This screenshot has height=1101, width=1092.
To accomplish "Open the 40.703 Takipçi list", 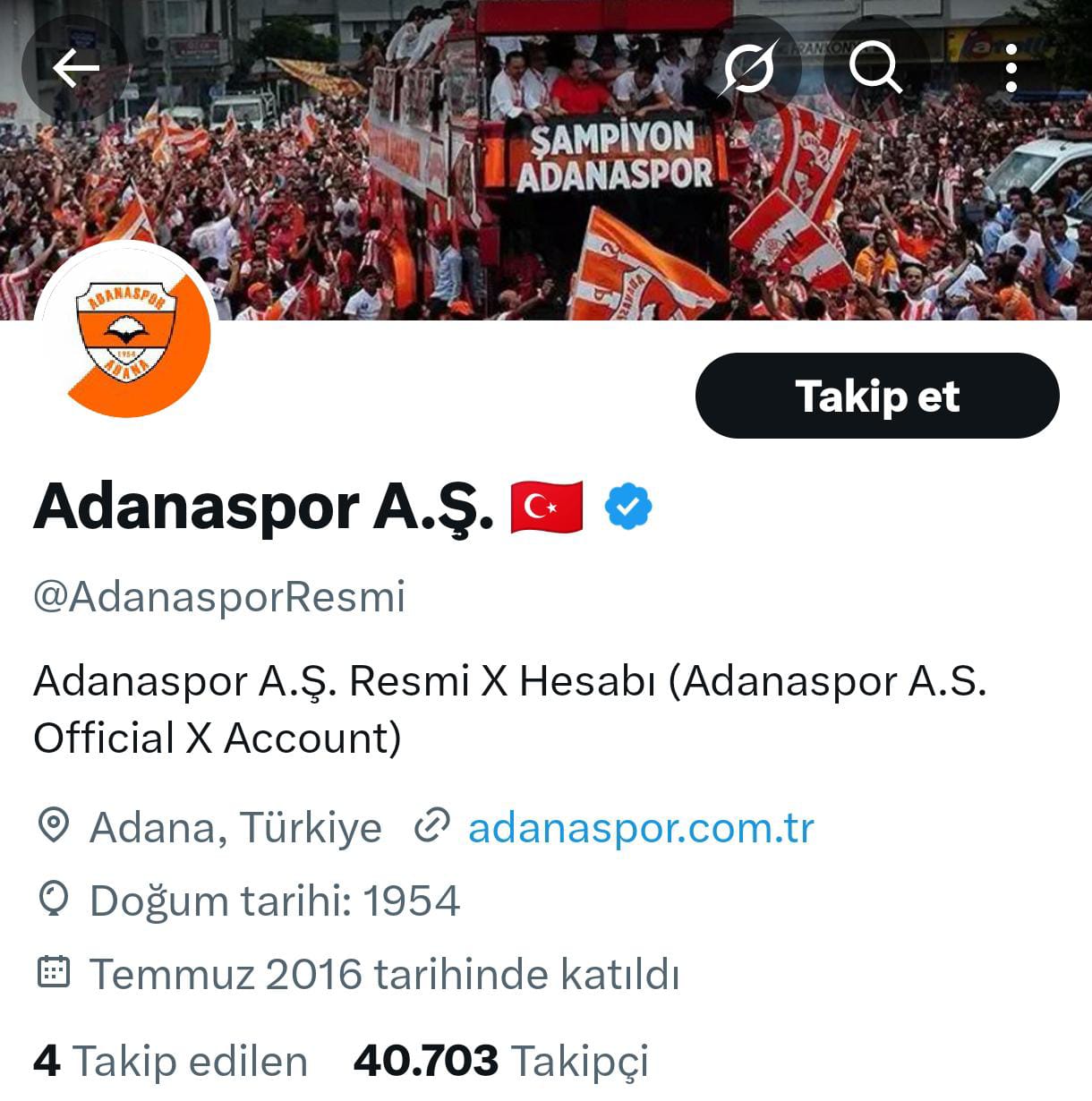I will (x=500, y=1062).
